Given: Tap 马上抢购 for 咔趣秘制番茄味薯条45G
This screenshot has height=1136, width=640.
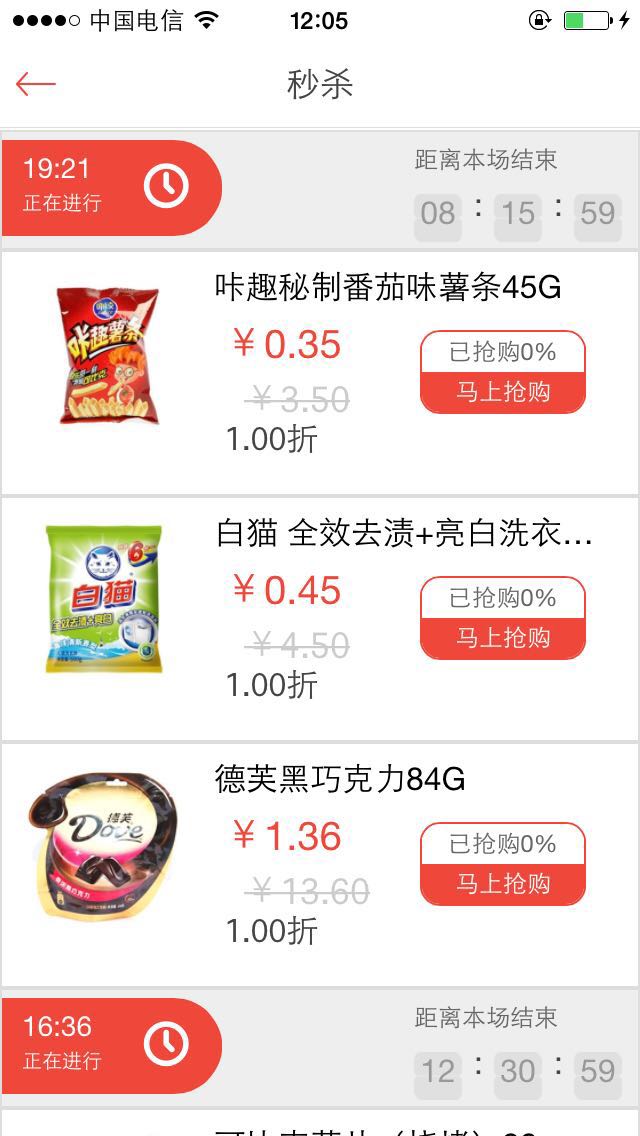Looking at the screenshot, I should [x=503, y=391].
